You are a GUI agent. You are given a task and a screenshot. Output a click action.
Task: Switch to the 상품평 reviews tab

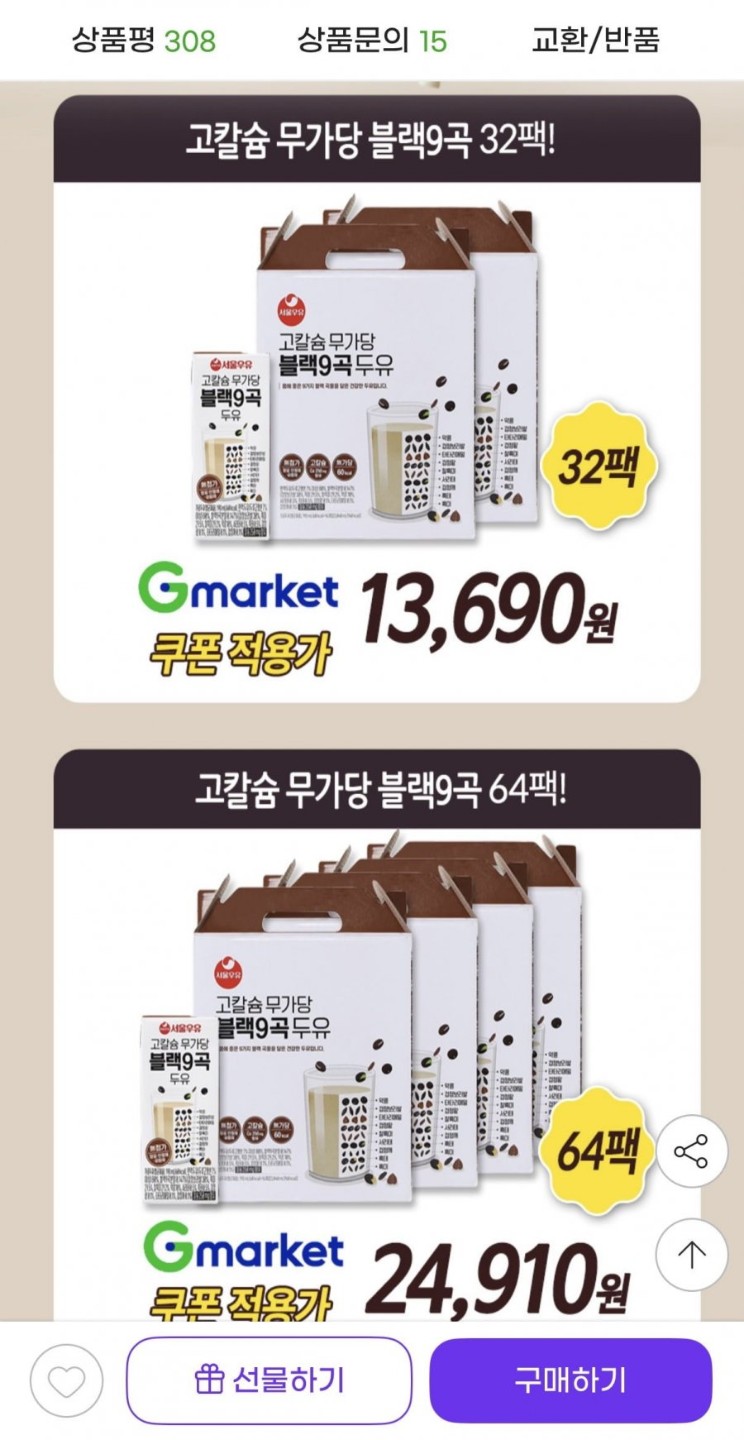(144, 40)
